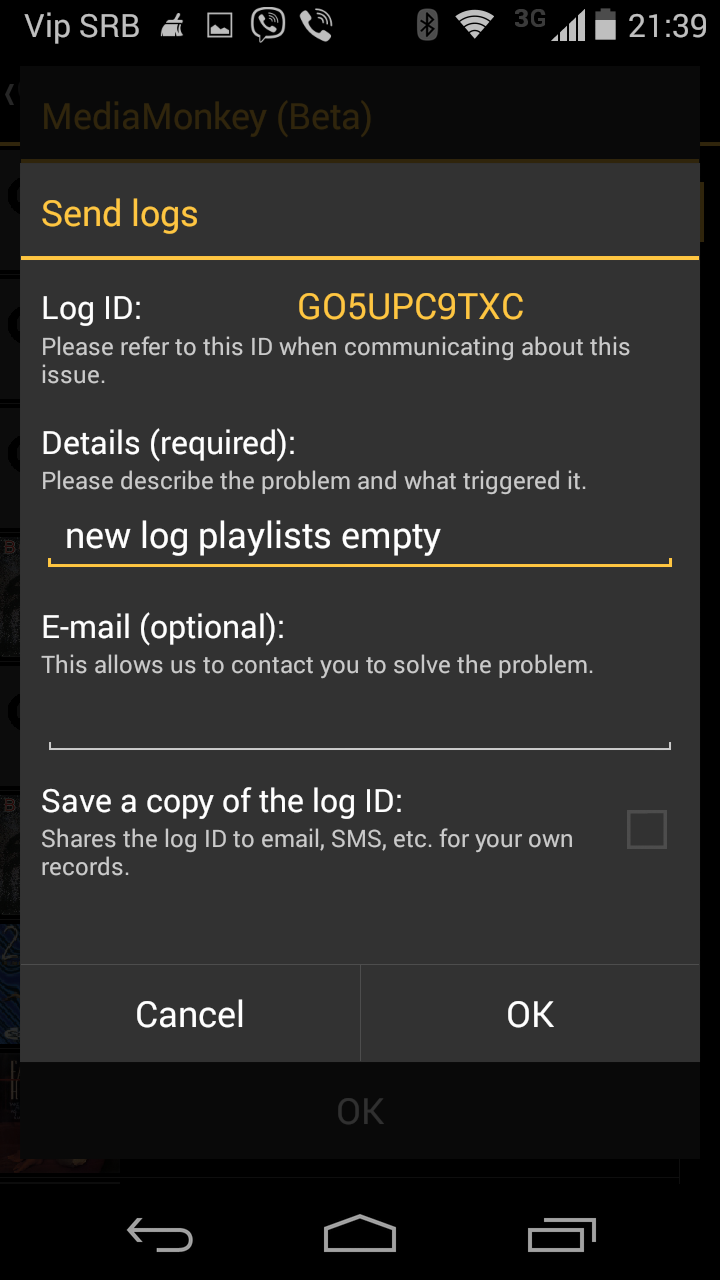Check the Save a copy of log ID box
720x1280 pixels.
646,830
